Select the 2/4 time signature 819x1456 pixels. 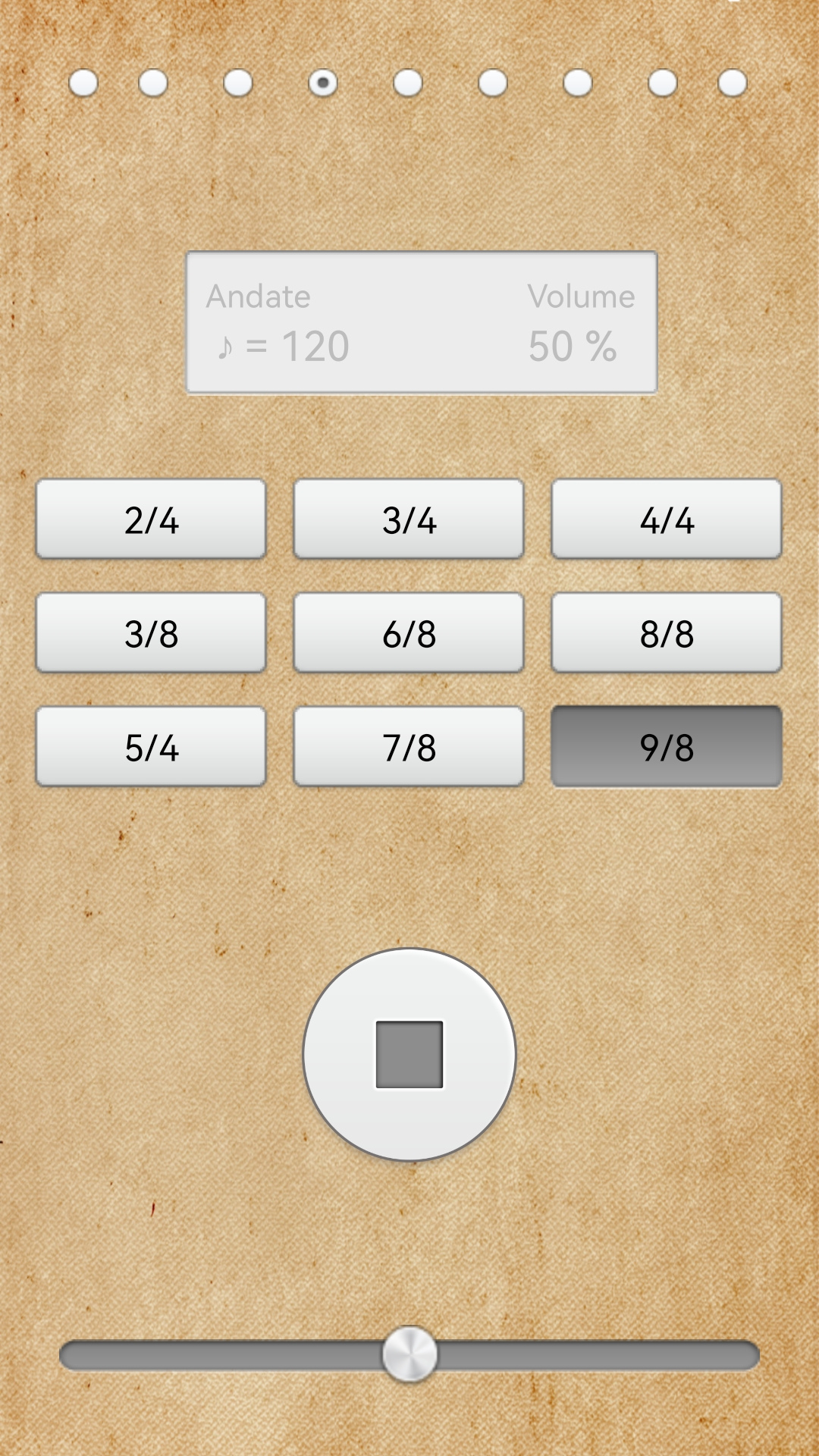[x=151, y=519]
